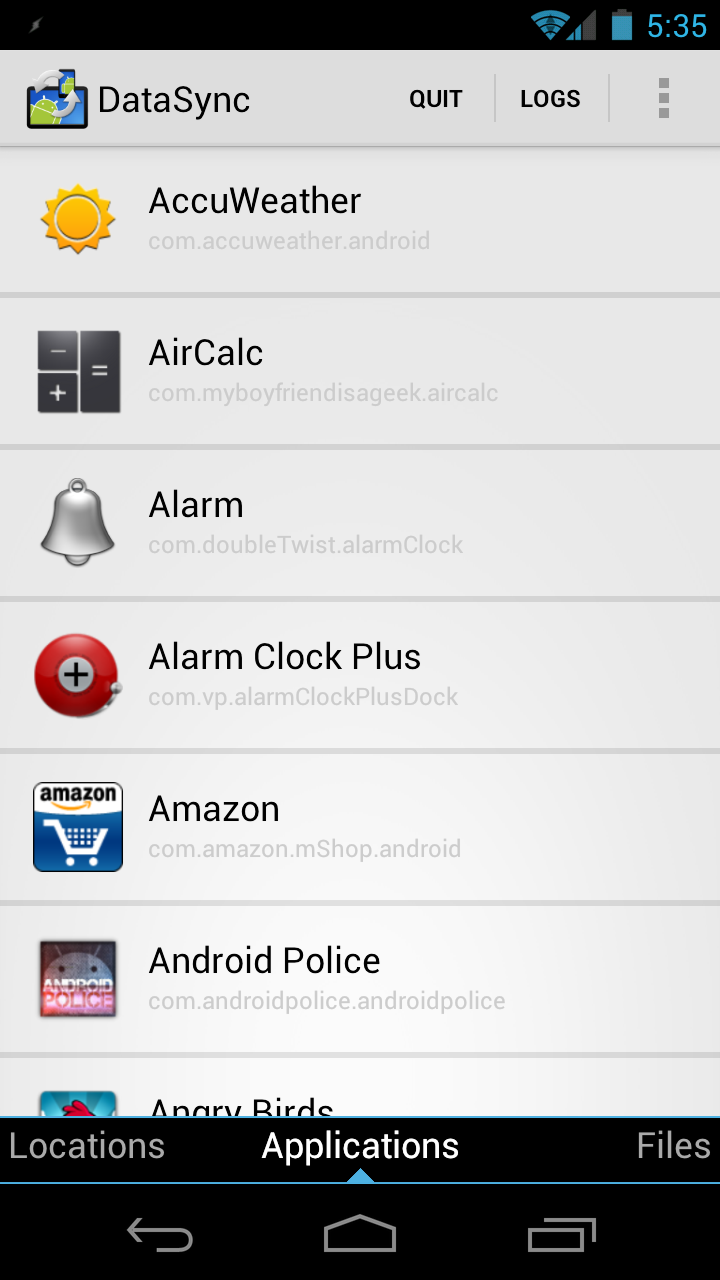Screen dimensions: 720x1280
Task: Open recent apps from the navigation bar
Action: [561, 1236]
